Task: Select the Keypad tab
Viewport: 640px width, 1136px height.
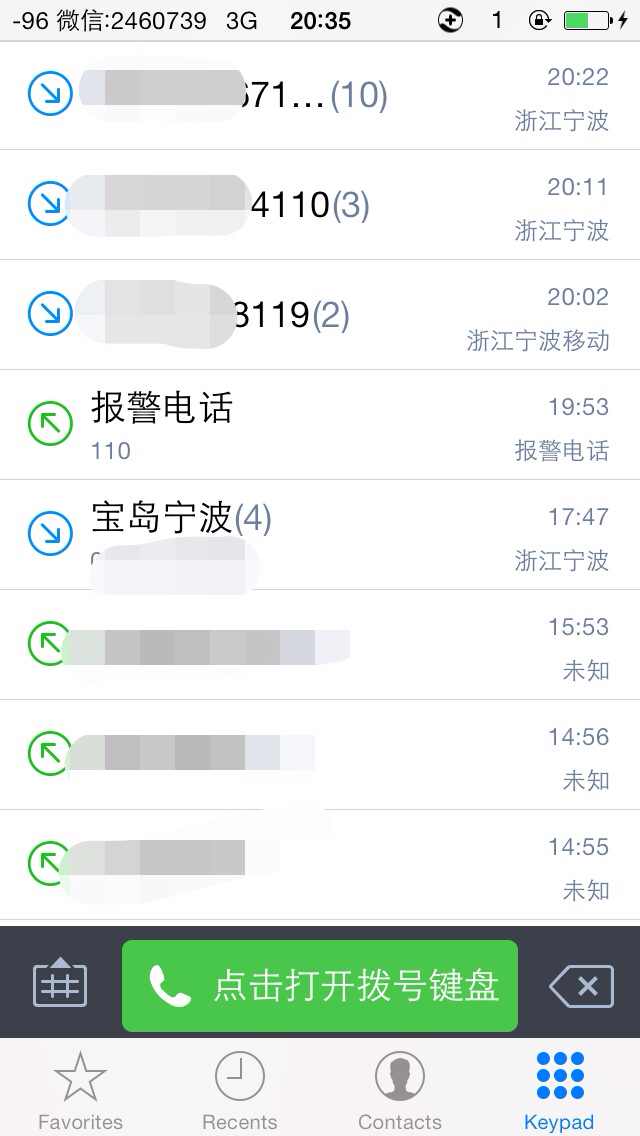Action: point(560,1090)
